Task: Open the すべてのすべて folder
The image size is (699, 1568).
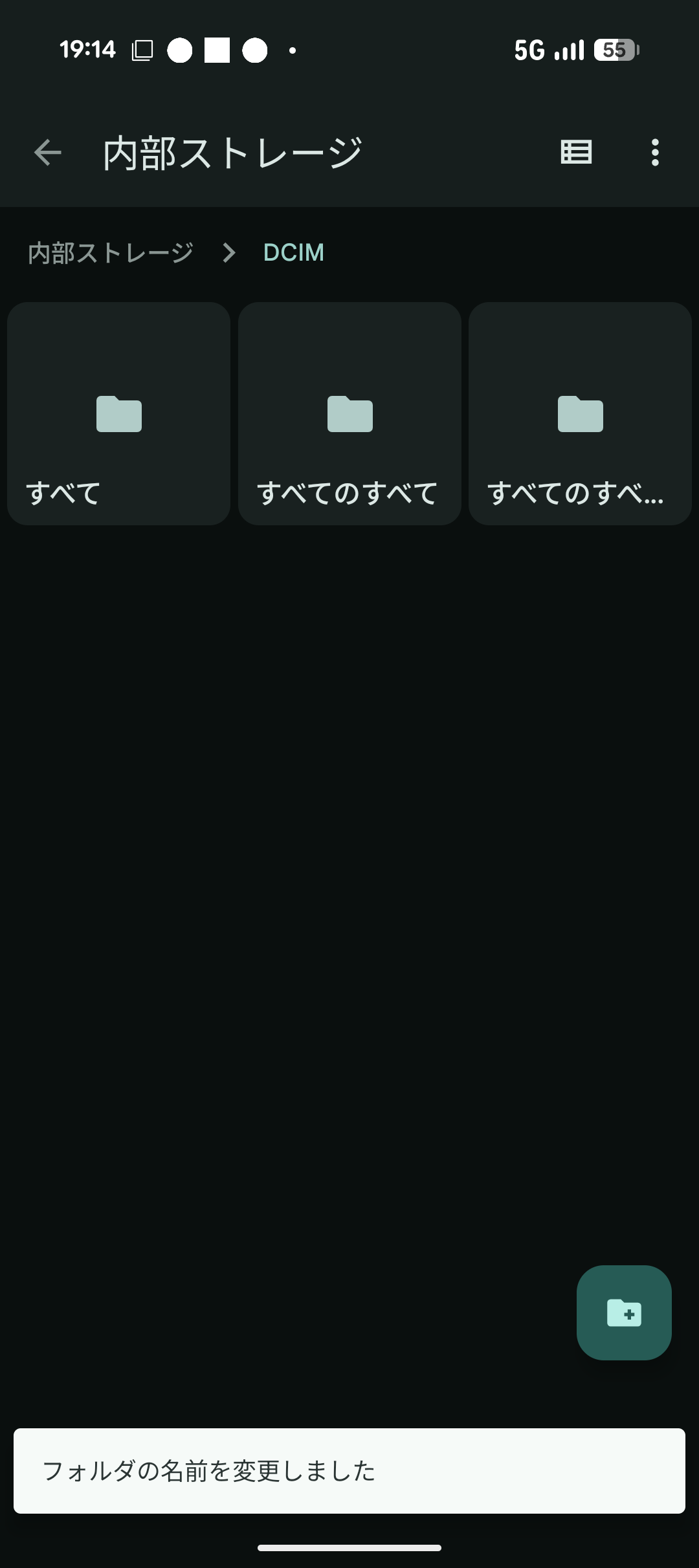Action: (x=349, y=414)
